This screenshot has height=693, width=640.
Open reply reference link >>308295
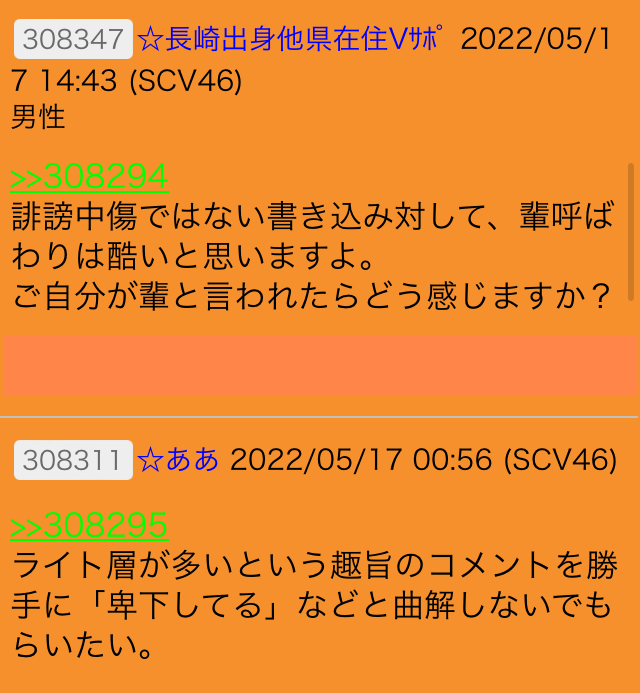[x=89, y=526]
